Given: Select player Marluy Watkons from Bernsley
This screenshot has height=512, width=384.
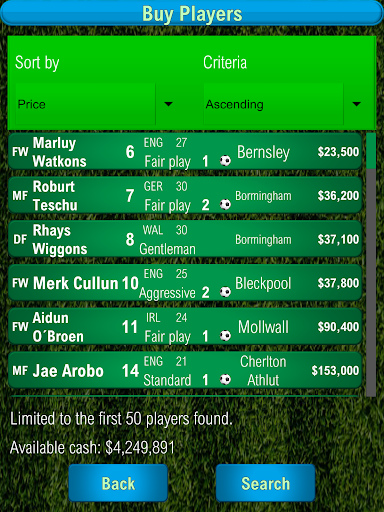Looking at the screenshot, I should [185, 152].
